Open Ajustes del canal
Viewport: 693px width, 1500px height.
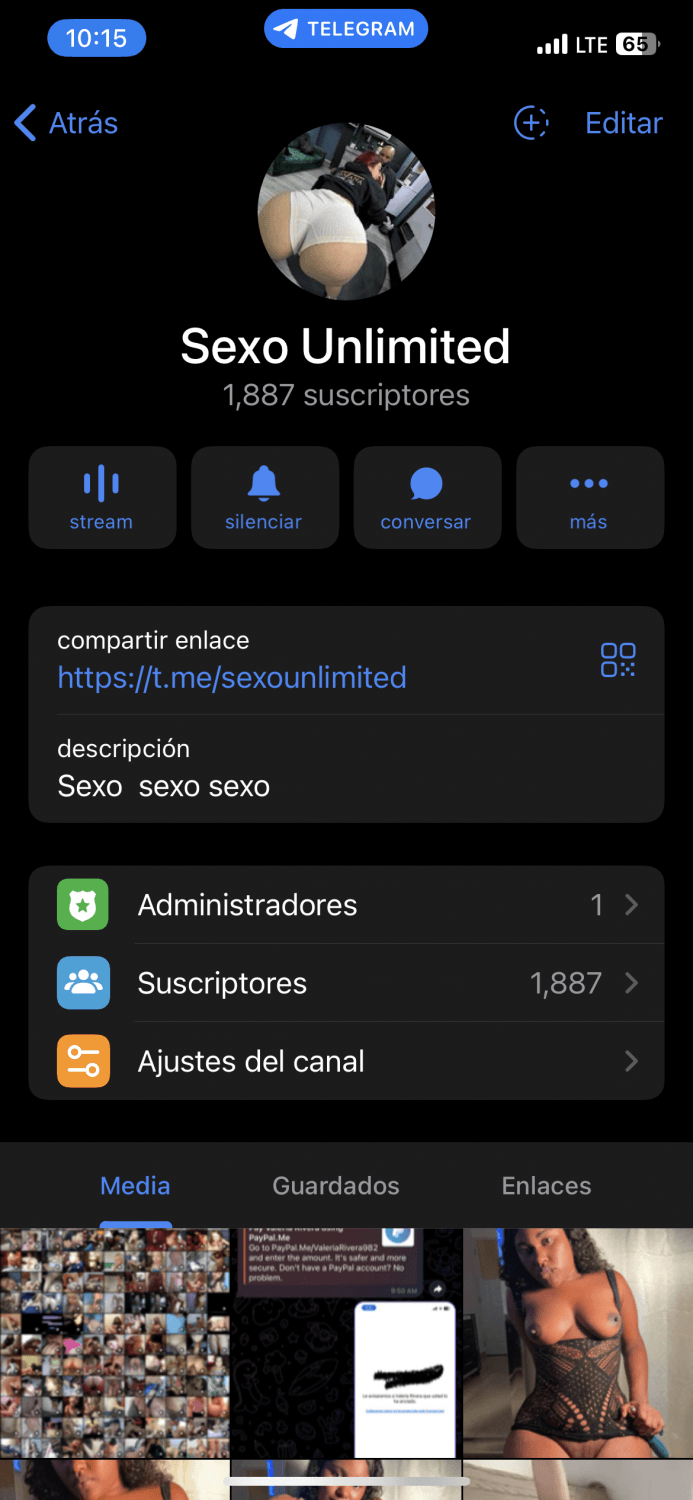pyautogui.click(x=346, y=1061)
